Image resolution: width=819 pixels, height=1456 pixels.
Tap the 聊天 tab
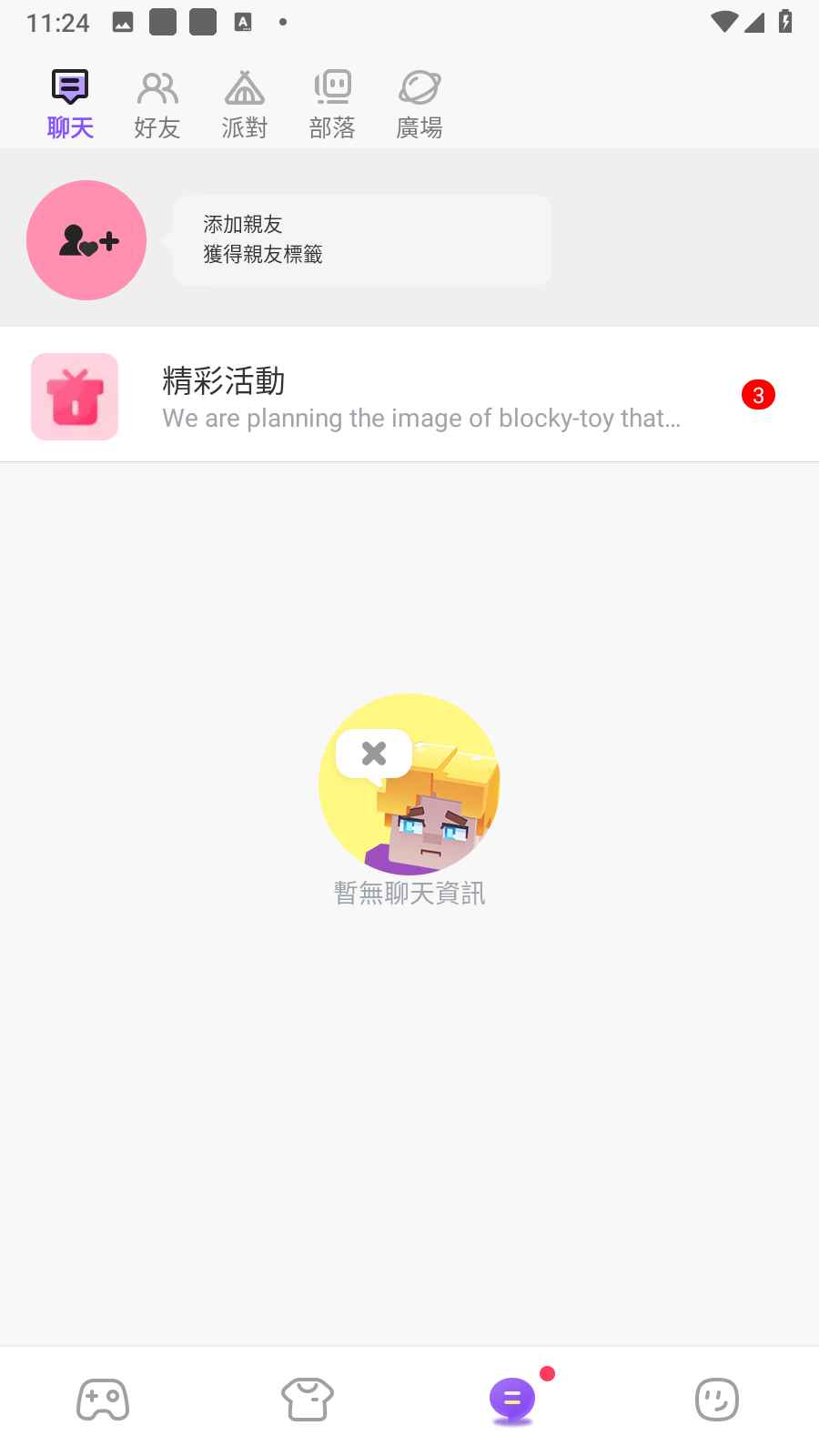coord(70,105)
